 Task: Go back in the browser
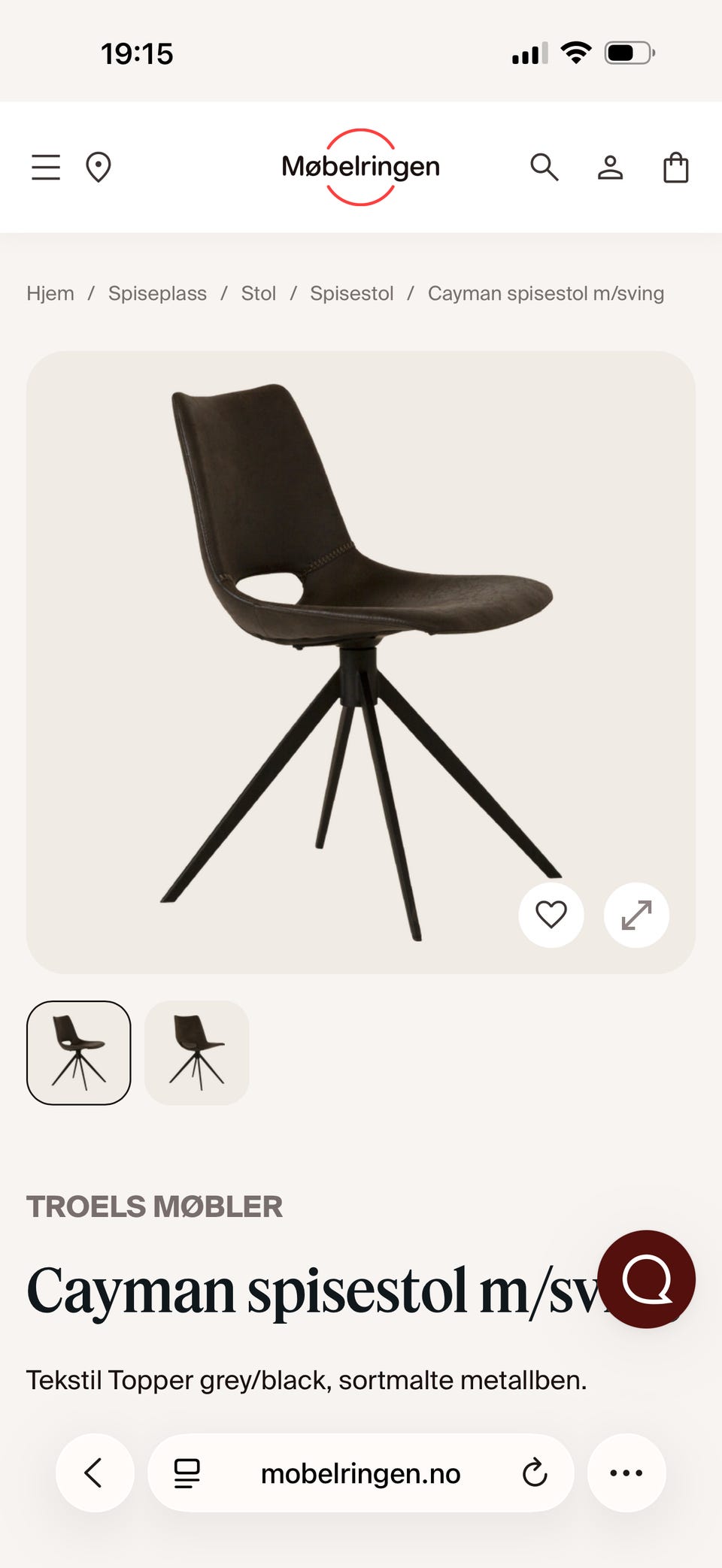point(95,1473)
